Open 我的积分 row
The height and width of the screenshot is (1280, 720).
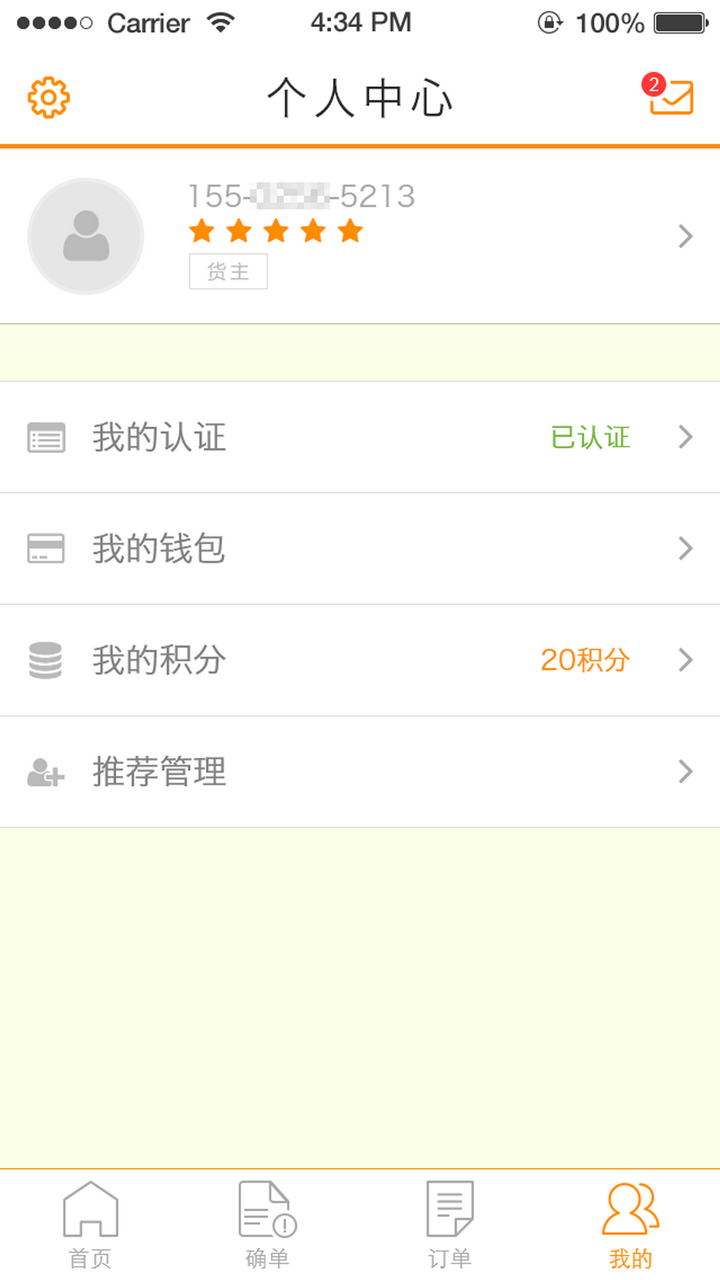360,660
